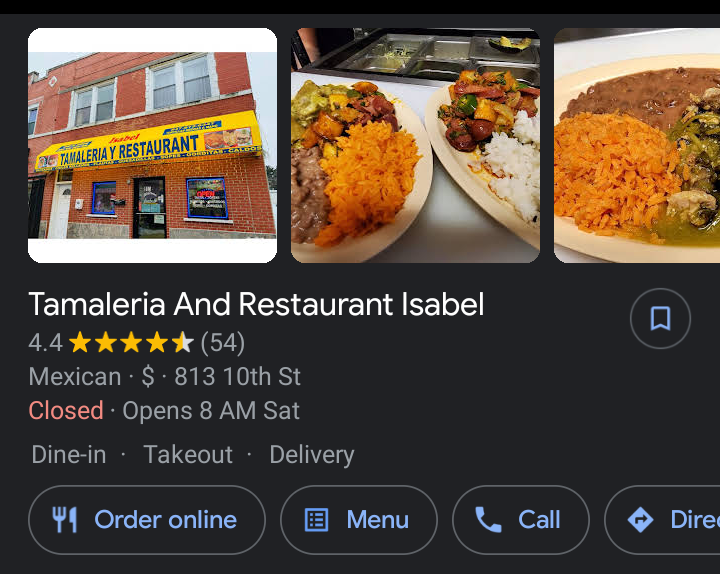Get directions to the restaurant
This screenshot has width=720, height=574.
[665, 520]
